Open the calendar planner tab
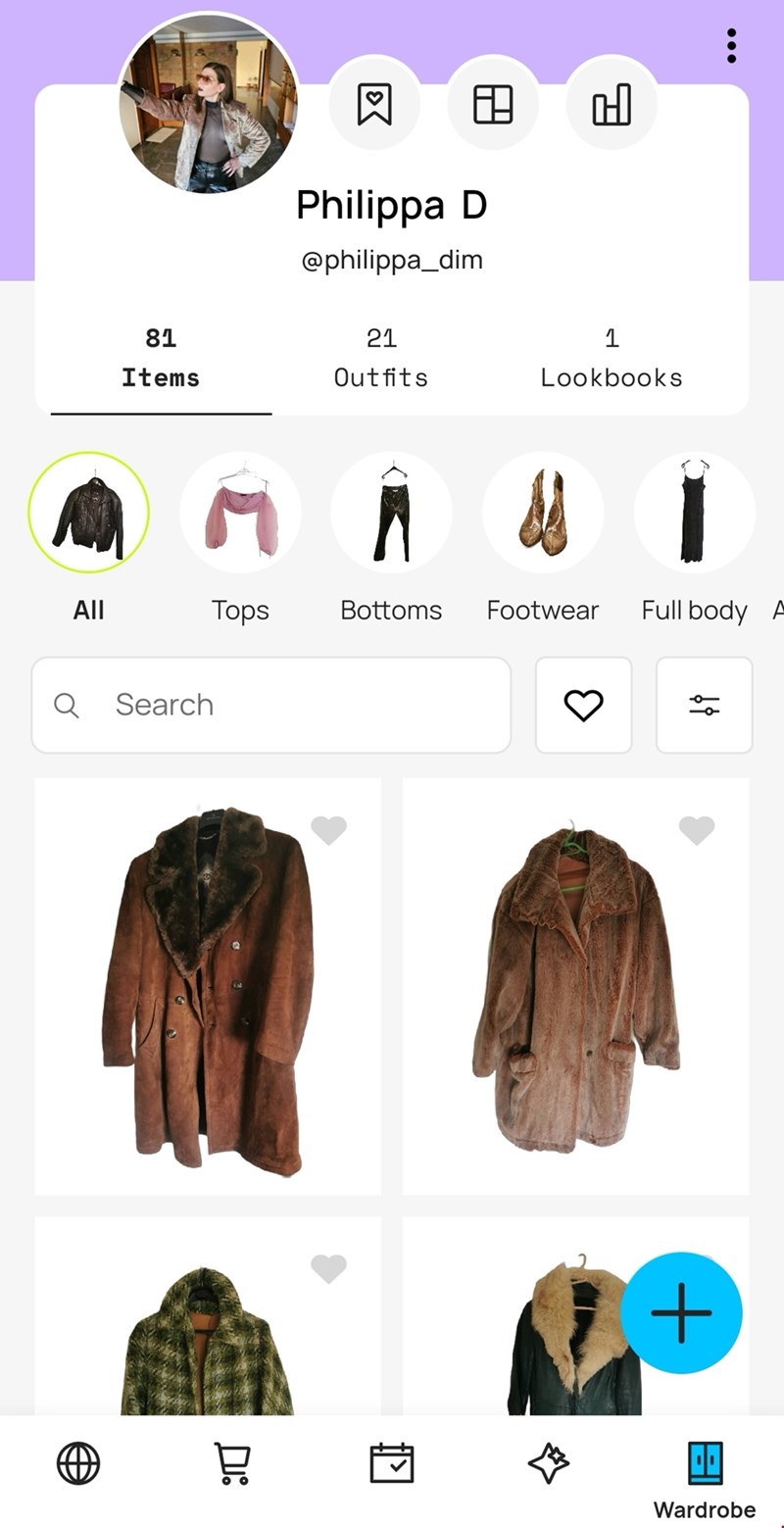This screenshot has height=1528, width=784. coord(391,1464)
